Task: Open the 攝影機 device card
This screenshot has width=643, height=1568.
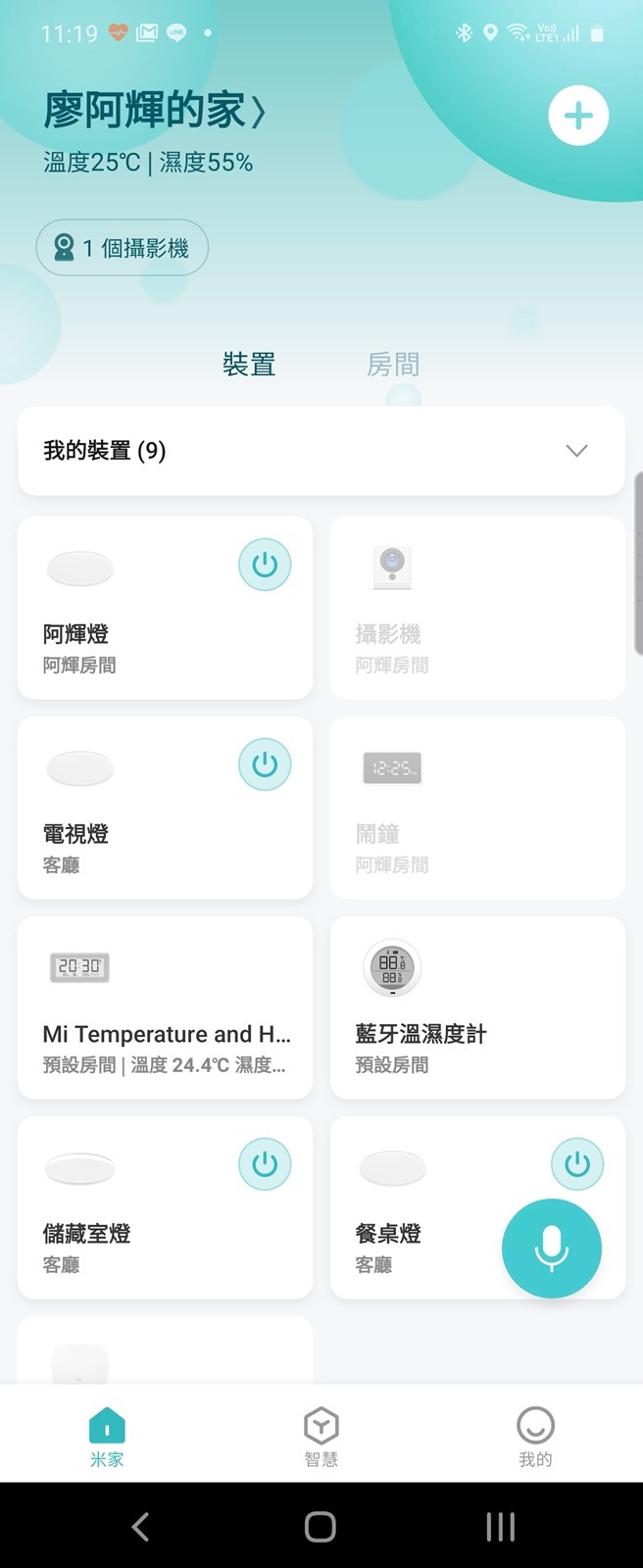Action: click(x=477, y=609)
